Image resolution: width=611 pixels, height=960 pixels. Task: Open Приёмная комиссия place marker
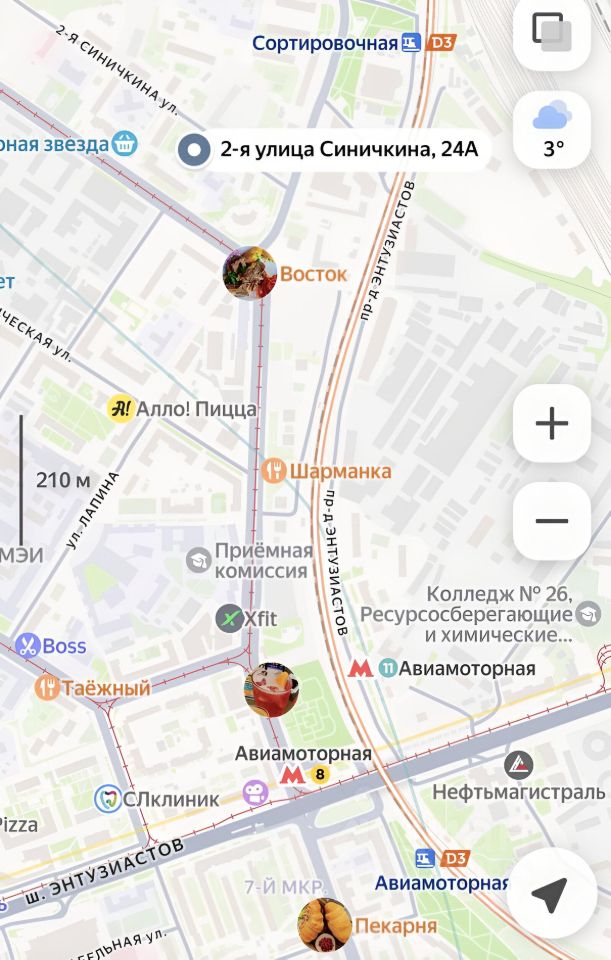[x=199, y=561]
